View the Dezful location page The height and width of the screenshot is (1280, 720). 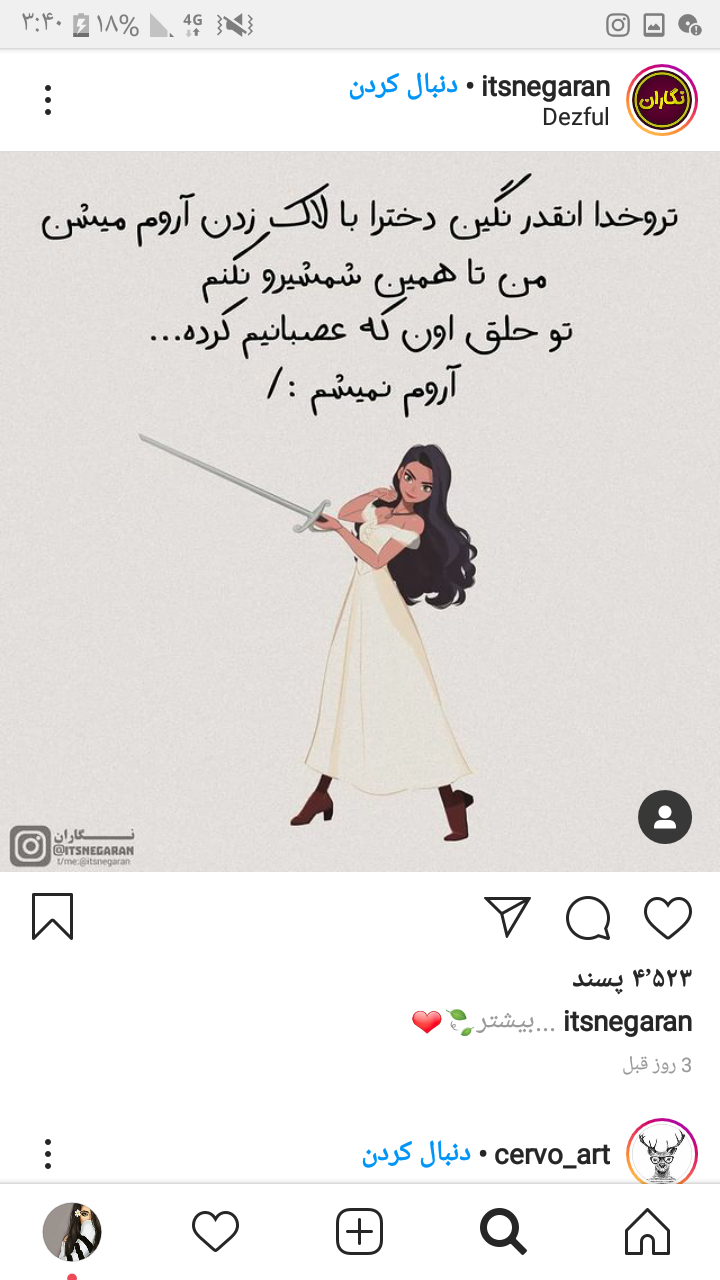(575, 117)
